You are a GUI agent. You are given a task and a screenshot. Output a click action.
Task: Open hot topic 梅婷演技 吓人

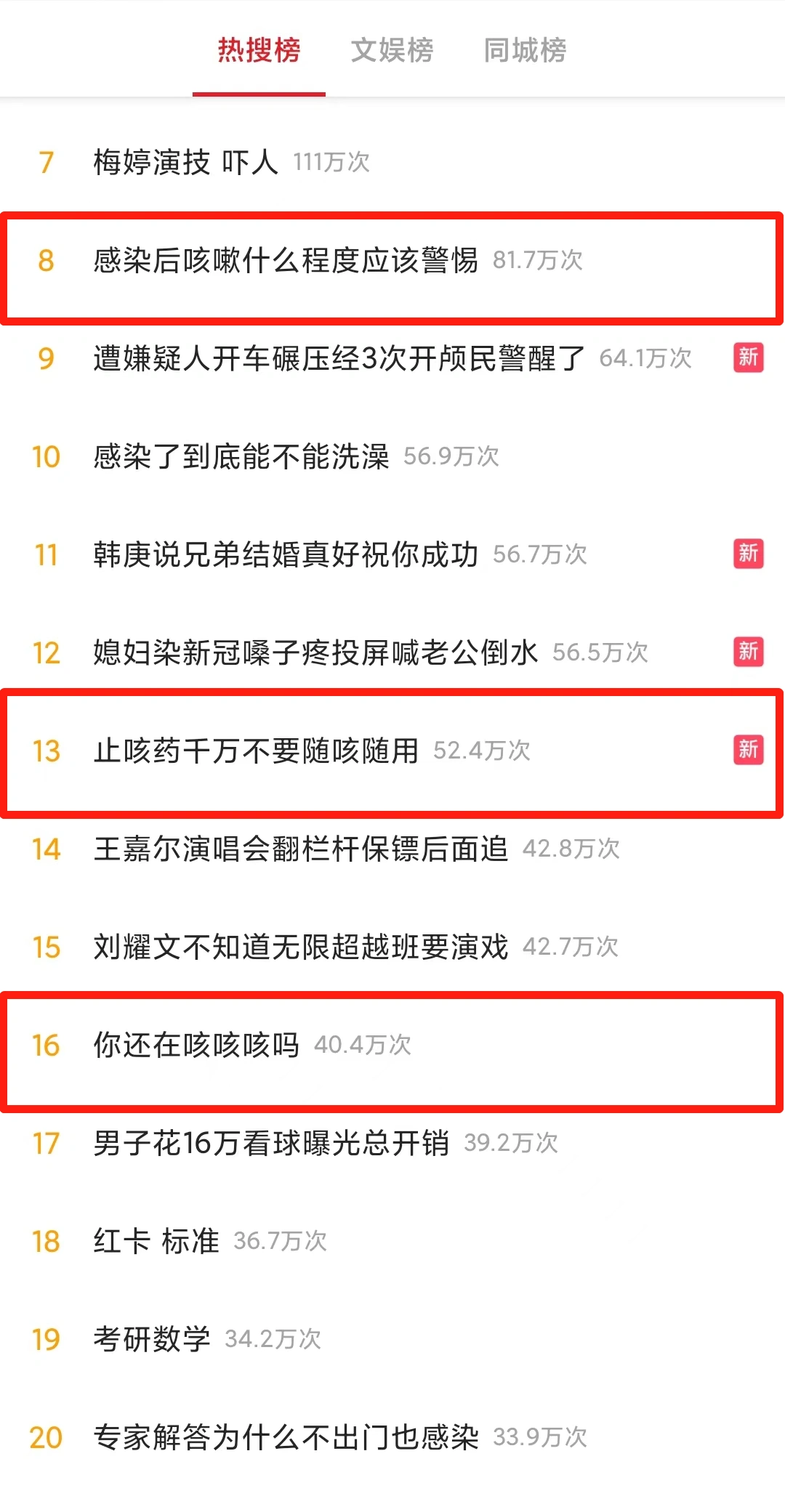(x=186, y=162)
